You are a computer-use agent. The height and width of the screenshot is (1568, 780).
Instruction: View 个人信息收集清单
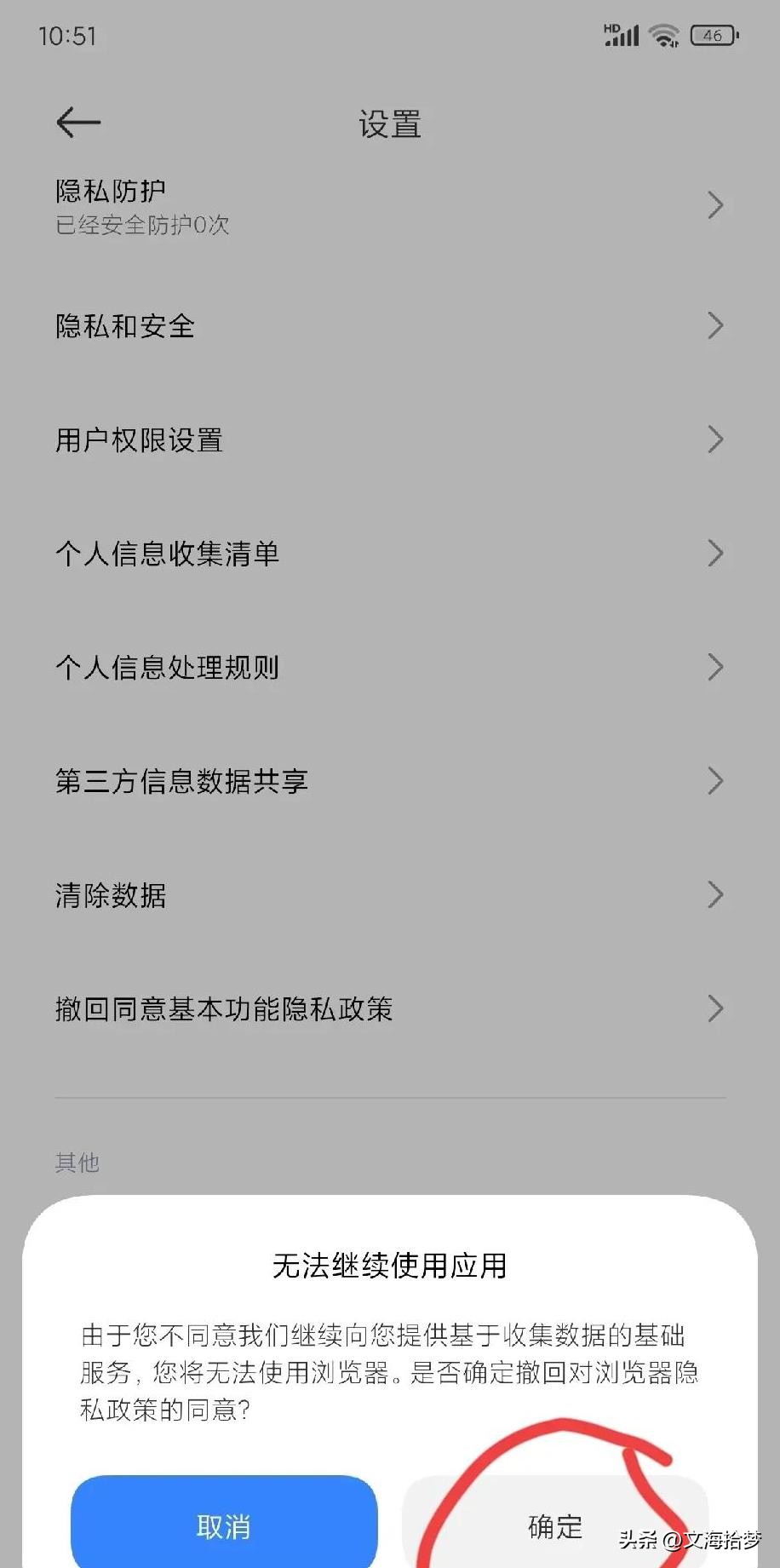[389, 554]
